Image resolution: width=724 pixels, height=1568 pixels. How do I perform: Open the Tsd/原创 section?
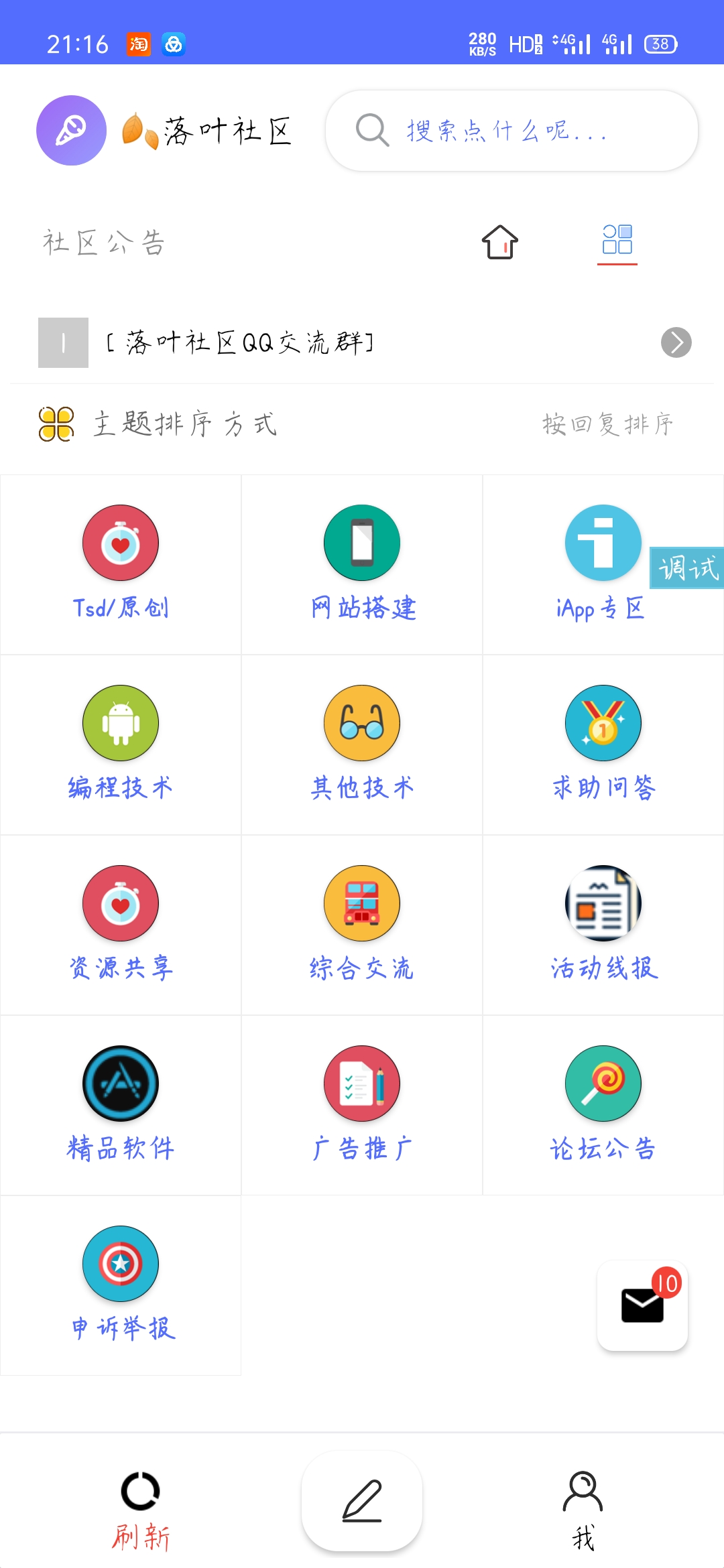tap(121, 564)
